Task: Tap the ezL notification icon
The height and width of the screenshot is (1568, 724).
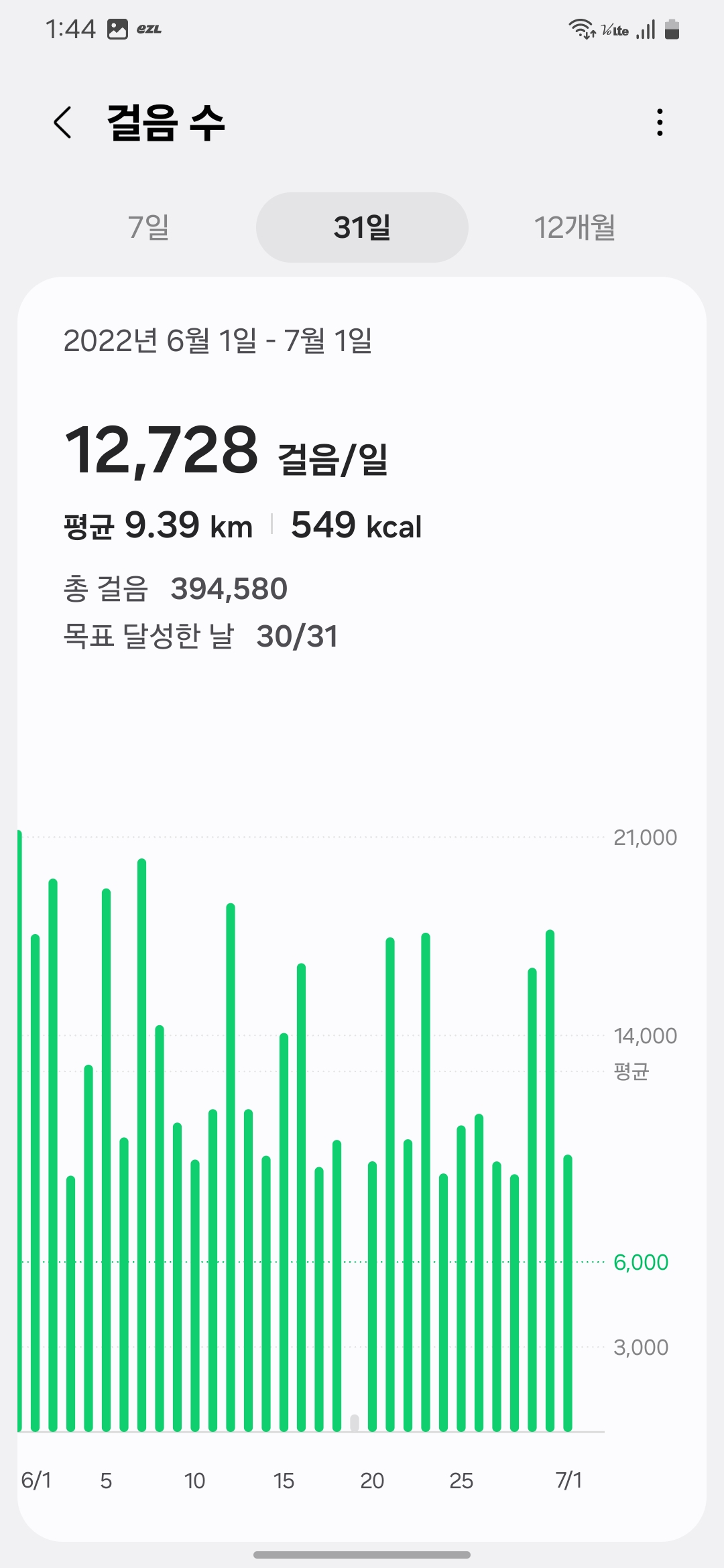Action: point(148,28)
